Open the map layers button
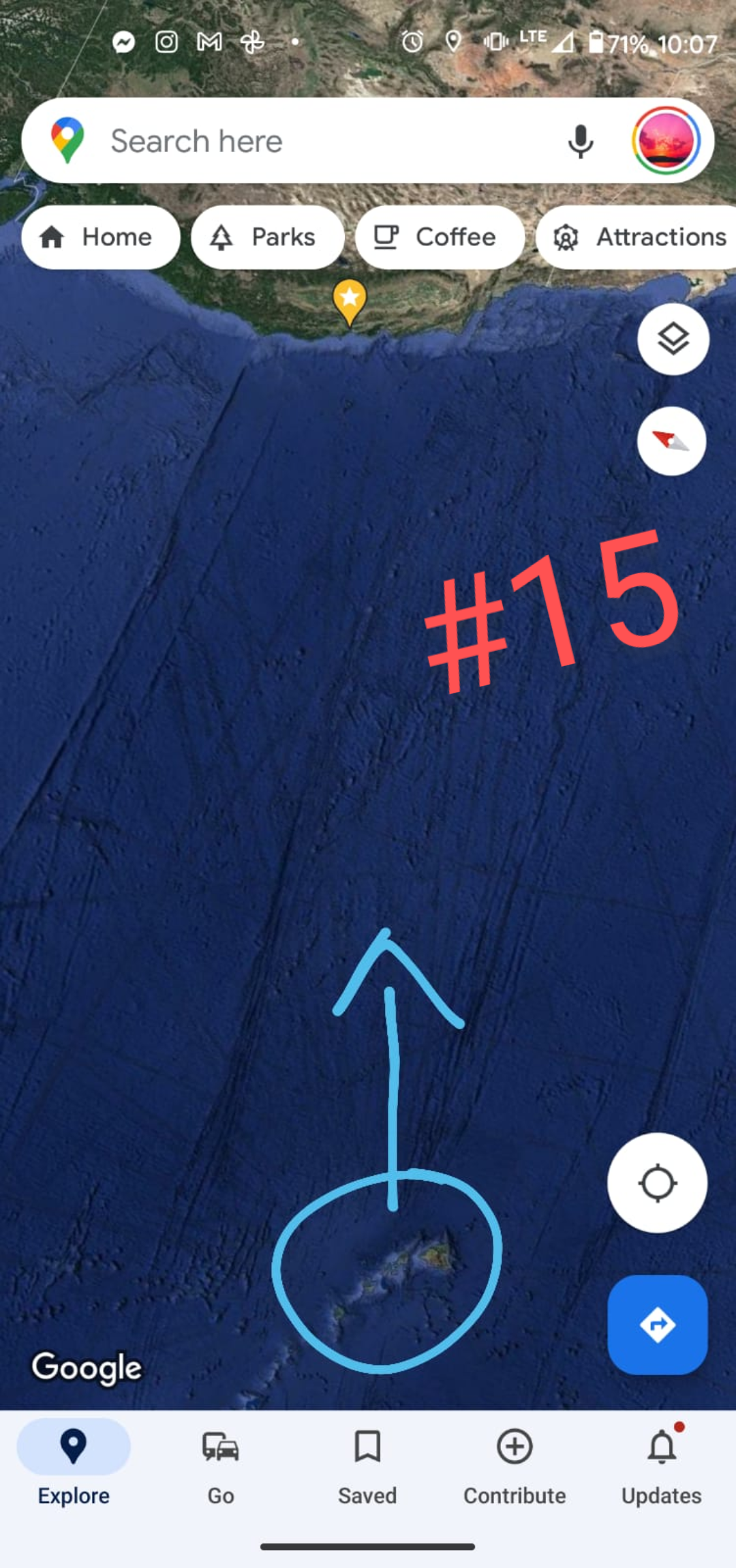 tap(673, 339)
